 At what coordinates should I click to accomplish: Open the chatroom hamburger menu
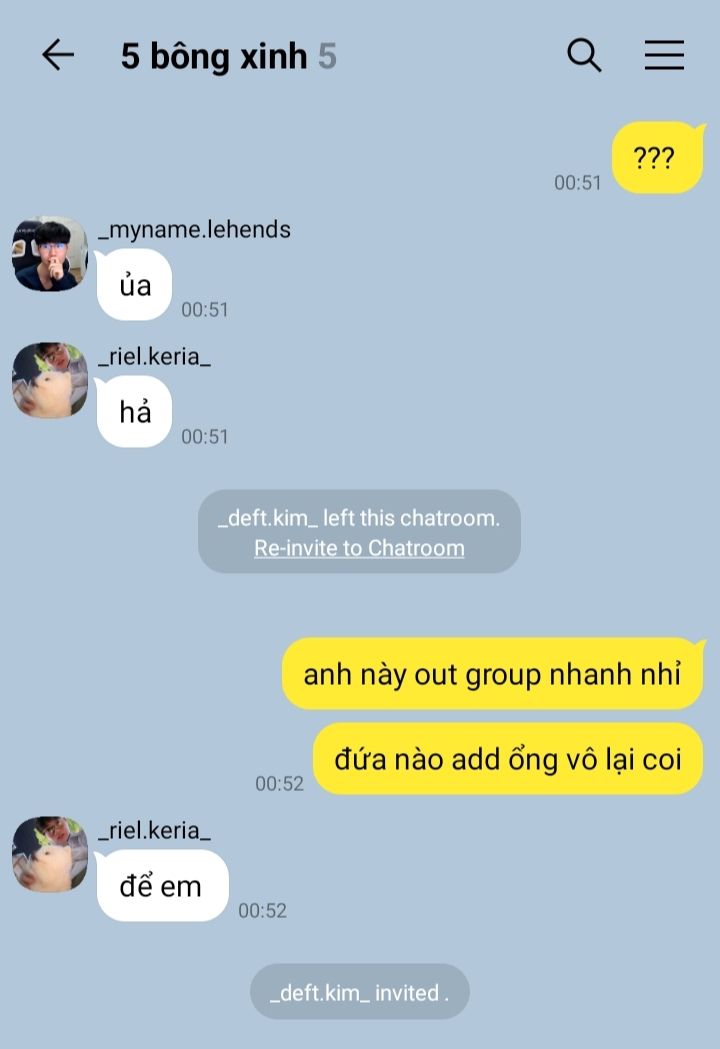coord(664,55)
